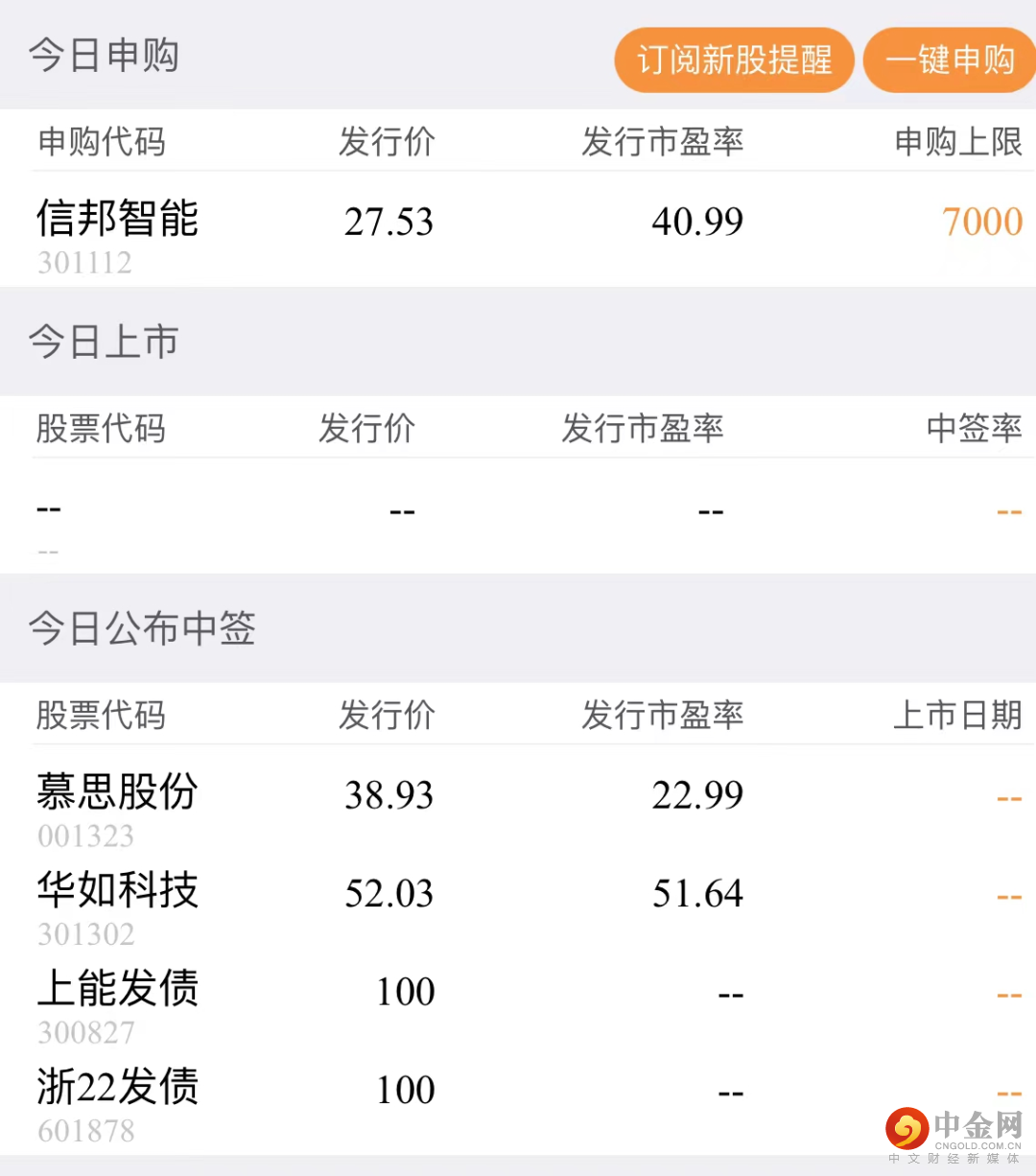Tap 一键申购 to subscribe in one tap
This screenshot has height=1176, width=1036.
coord(949,59)
